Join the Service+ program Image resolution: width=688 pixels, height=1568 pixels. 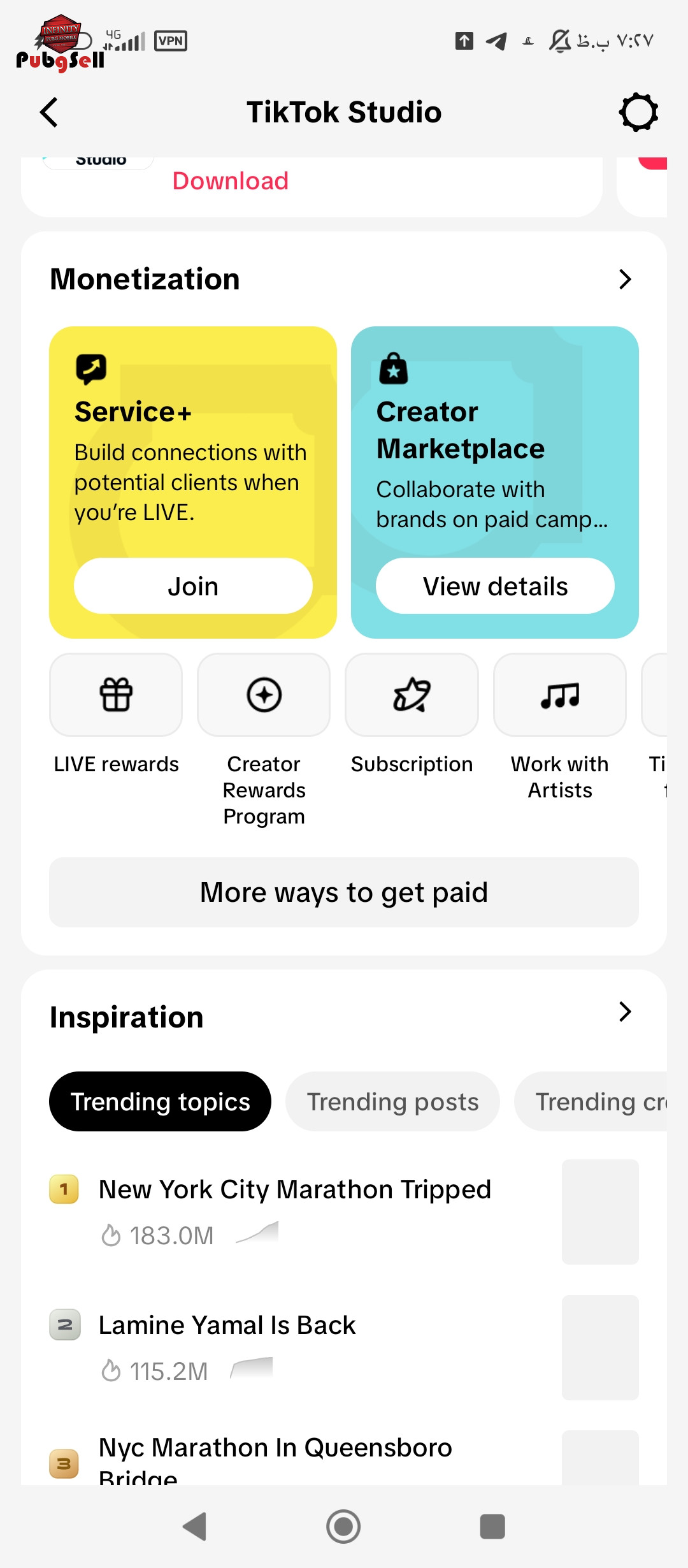tap(193, 586)
